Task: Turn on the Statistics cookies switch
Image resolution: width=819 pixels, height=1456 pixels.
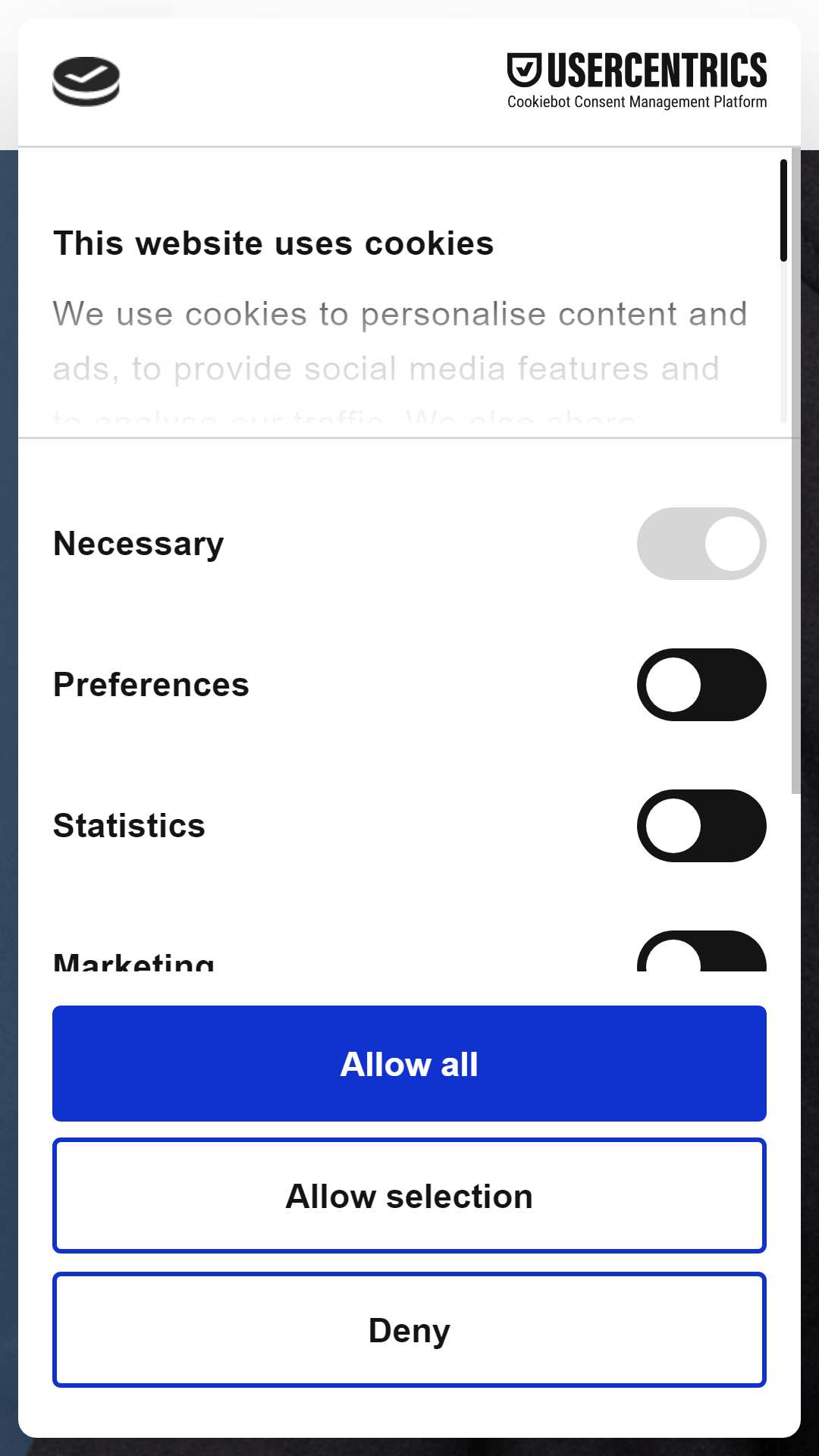Action: [701, 826]
